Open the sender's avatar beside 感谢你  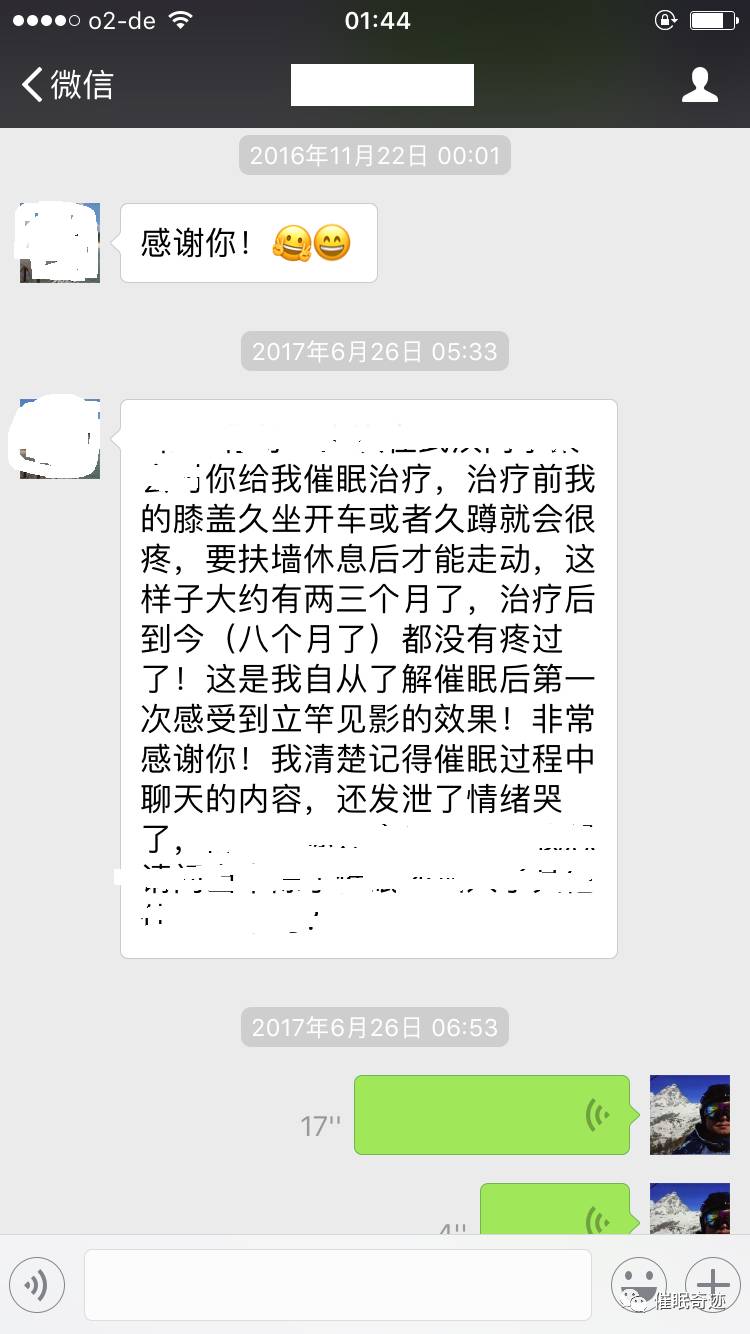[x=60, y=243]
